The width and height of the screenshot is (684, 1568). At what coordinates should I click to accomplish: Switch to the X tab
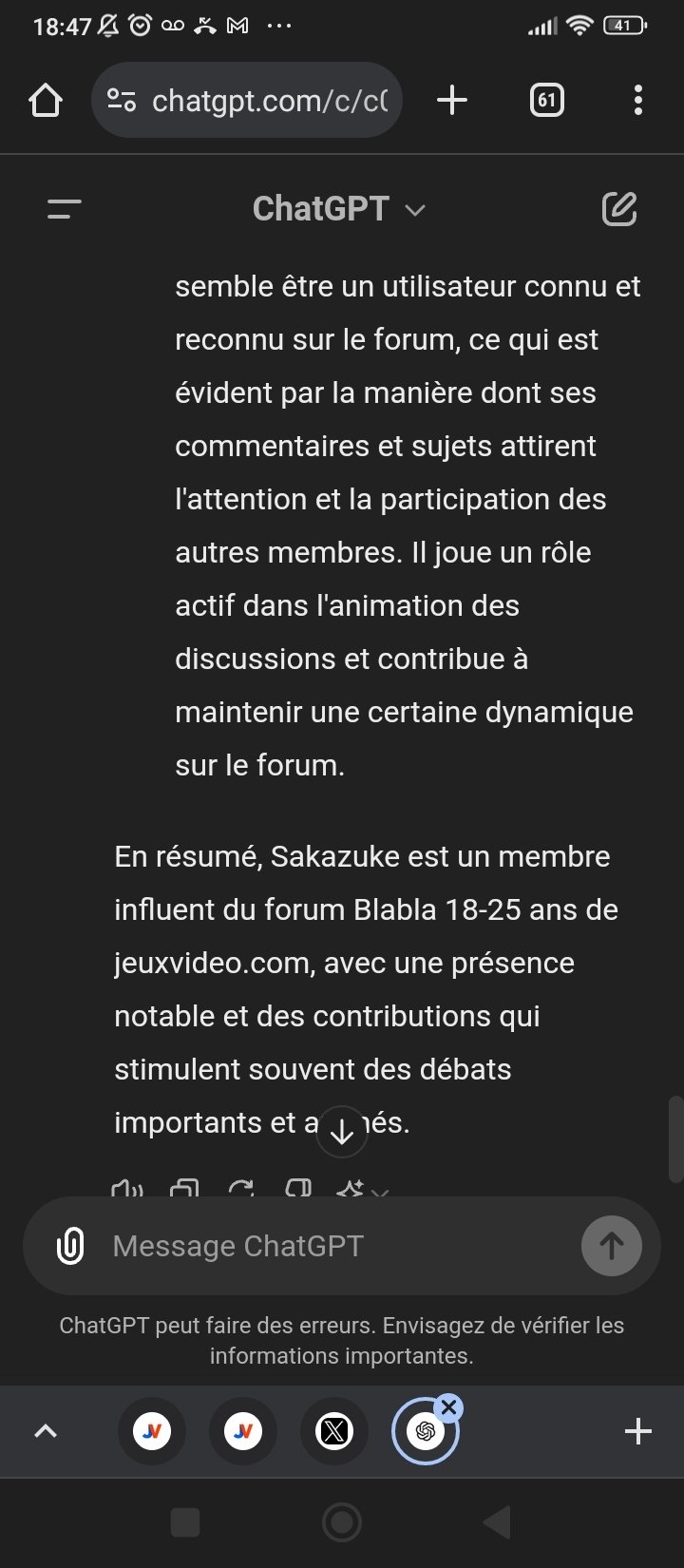tap(334, 1431)
